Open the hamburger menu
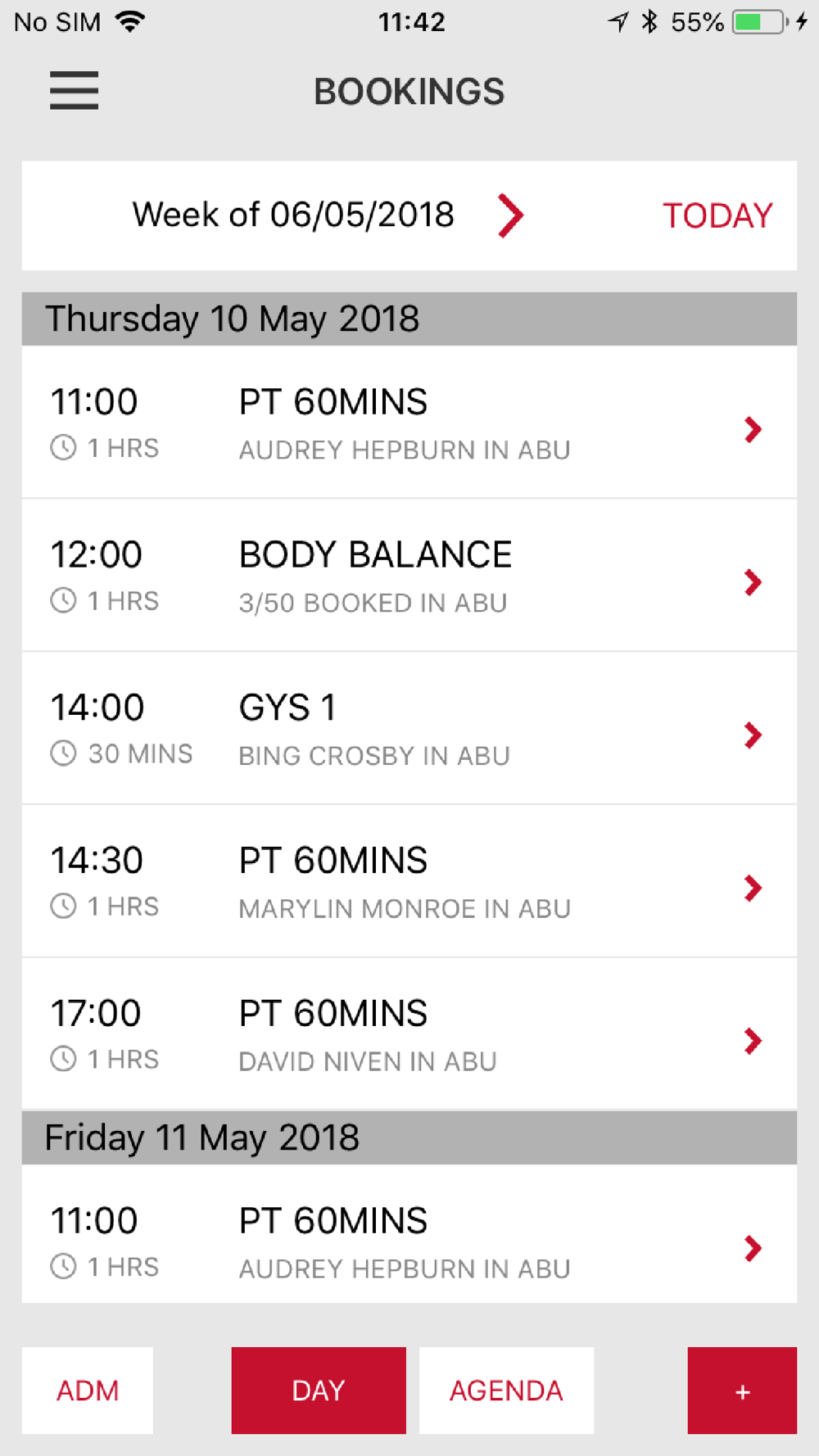819x1456 pixels. (74, 90)
